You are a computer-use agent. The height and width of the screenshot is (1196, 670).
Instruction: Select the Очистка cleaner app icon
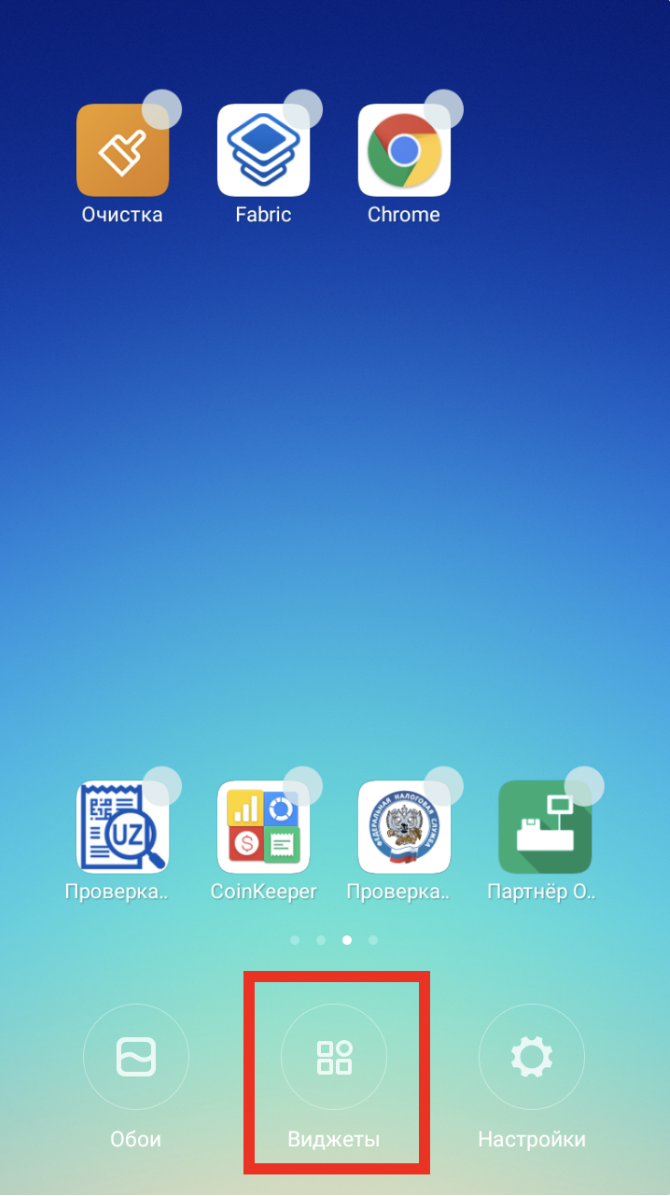tap(122, 150)
